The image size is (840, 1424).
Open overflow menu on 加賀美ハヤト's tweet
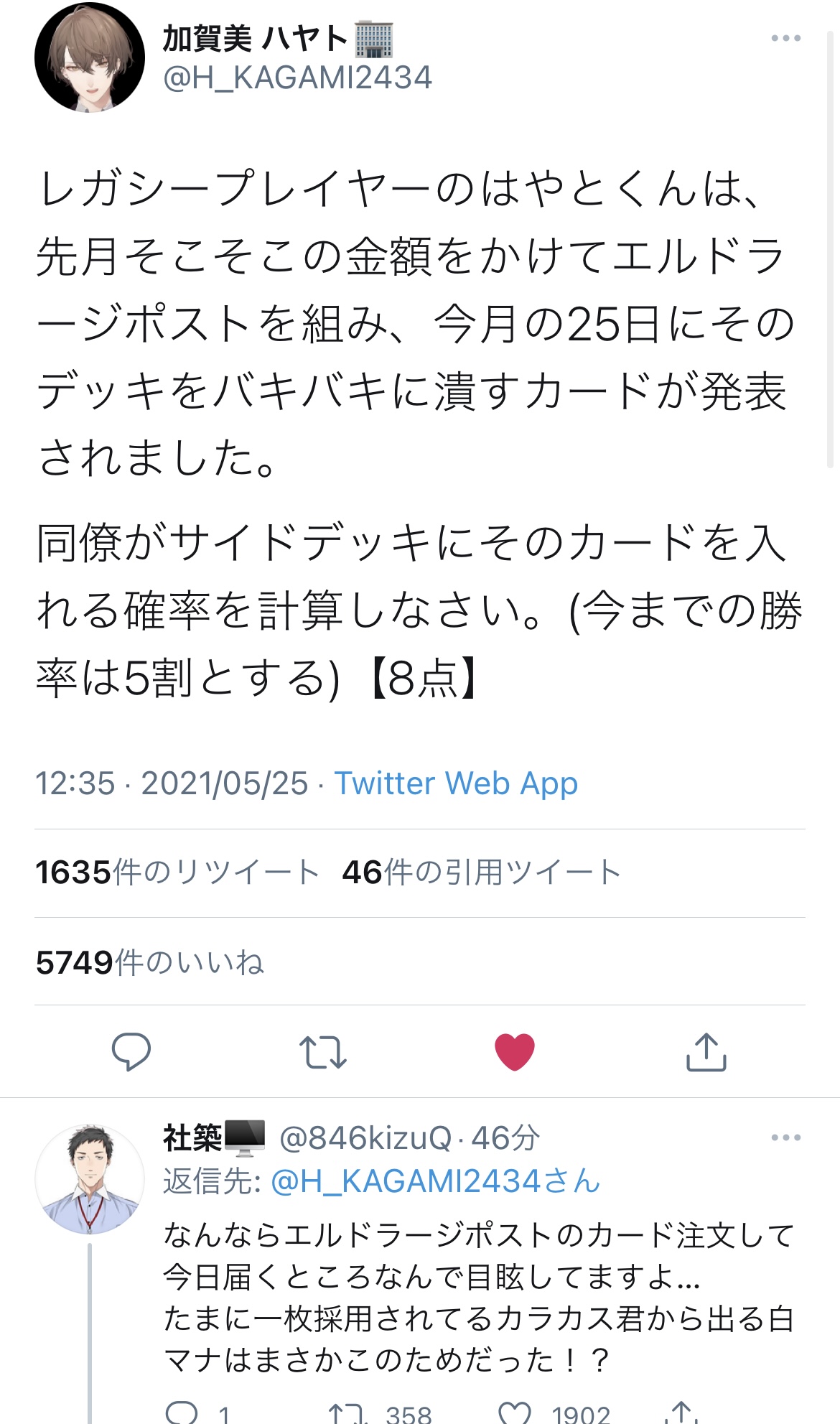coord(785,39)
